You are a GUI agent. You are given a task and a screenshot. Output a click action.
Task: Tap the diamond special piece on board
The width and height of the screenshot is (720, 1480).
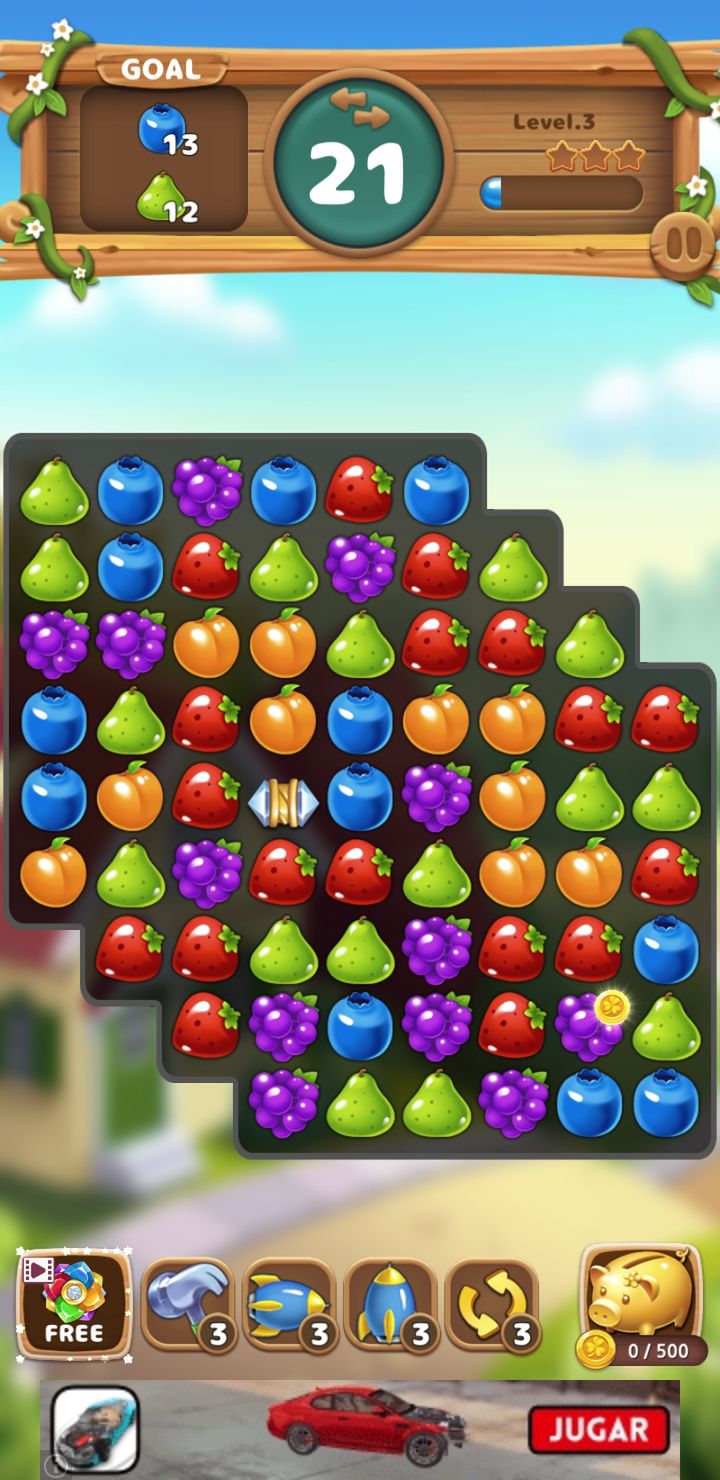[x=283, y=803]
